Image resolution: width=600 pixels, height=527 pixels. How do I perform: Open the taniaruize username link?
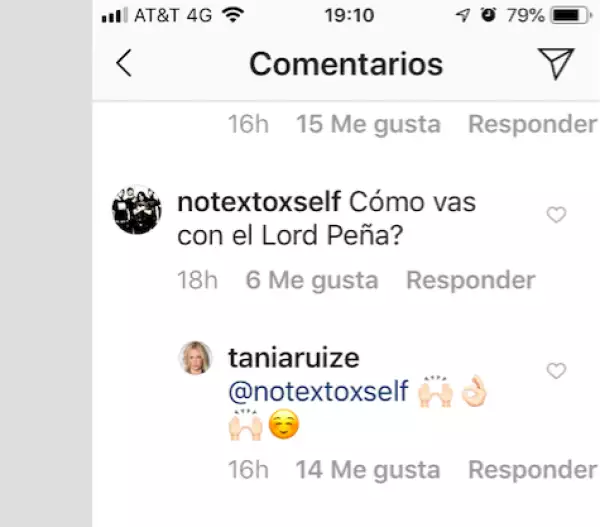point(293,358)
